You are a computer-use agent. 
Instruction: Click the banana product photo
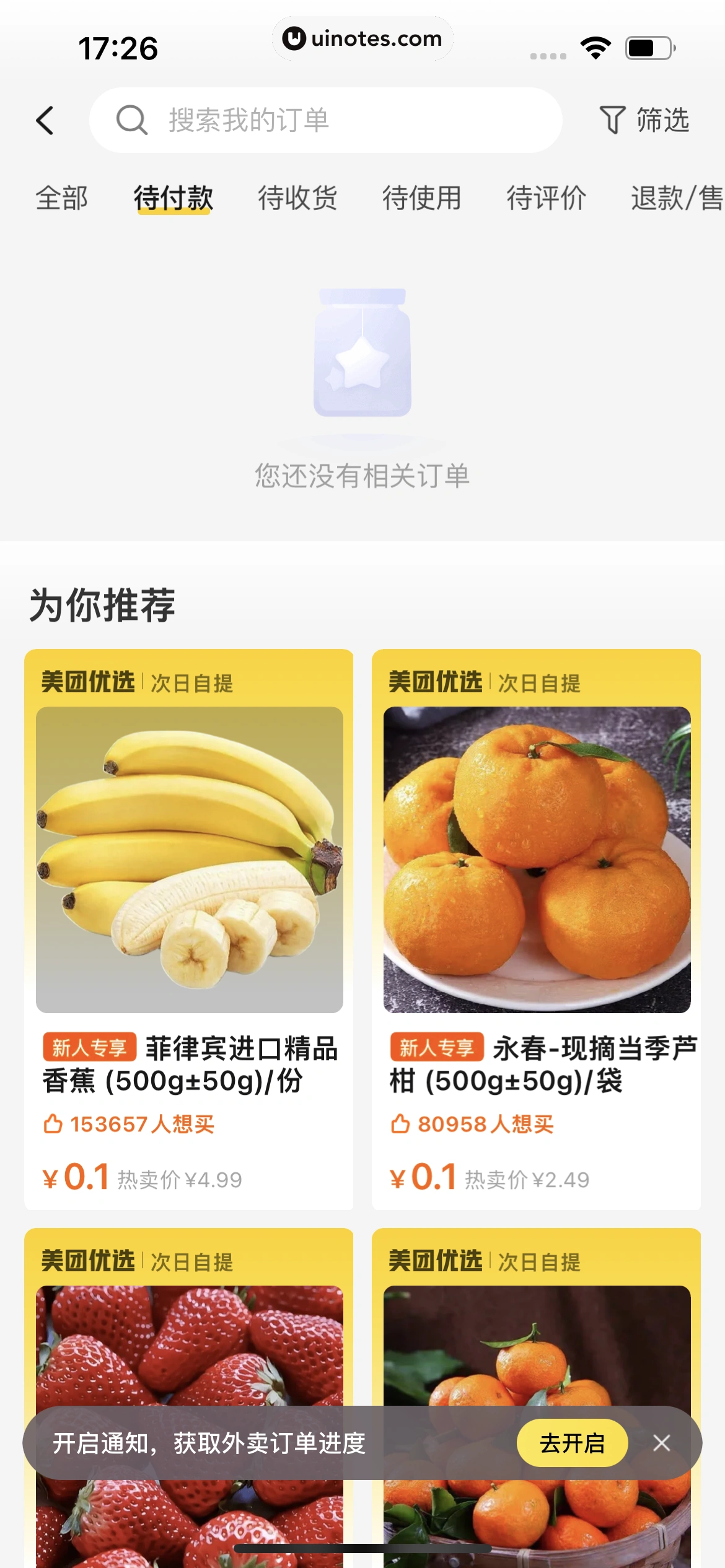(188, 867)
